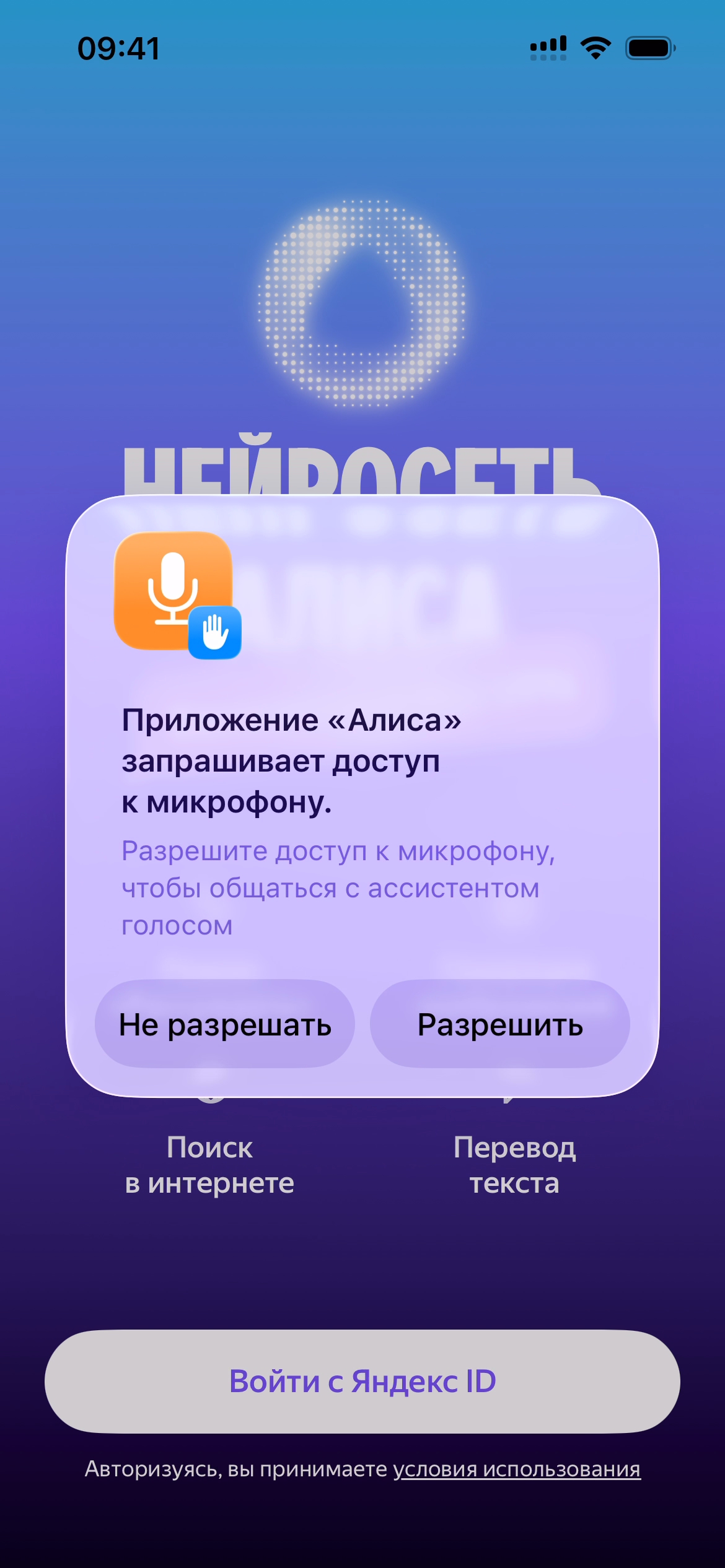The height and width of the screenshot is (1568, 725).
Task: Open the «условия использования» link
Action: 517,1469
